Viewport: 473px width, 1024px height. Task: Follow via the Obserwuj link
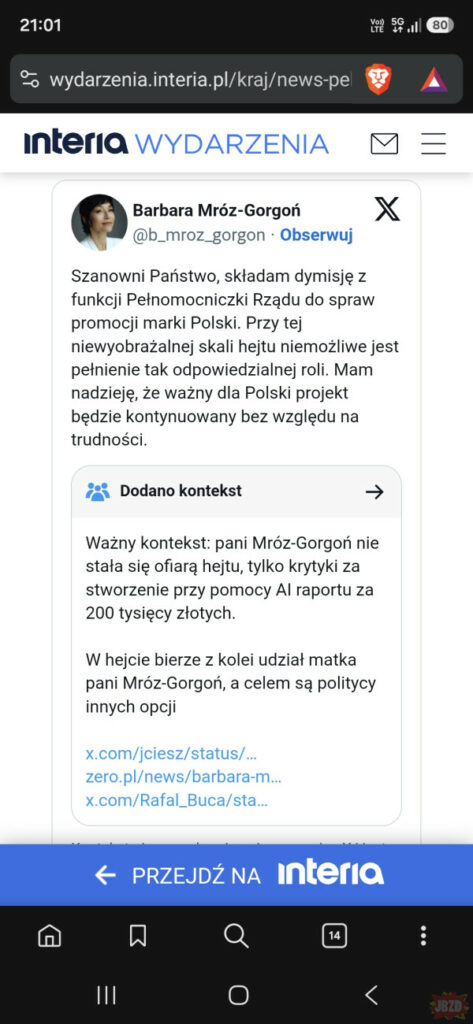pyautogui.click(x=316, y=235)
